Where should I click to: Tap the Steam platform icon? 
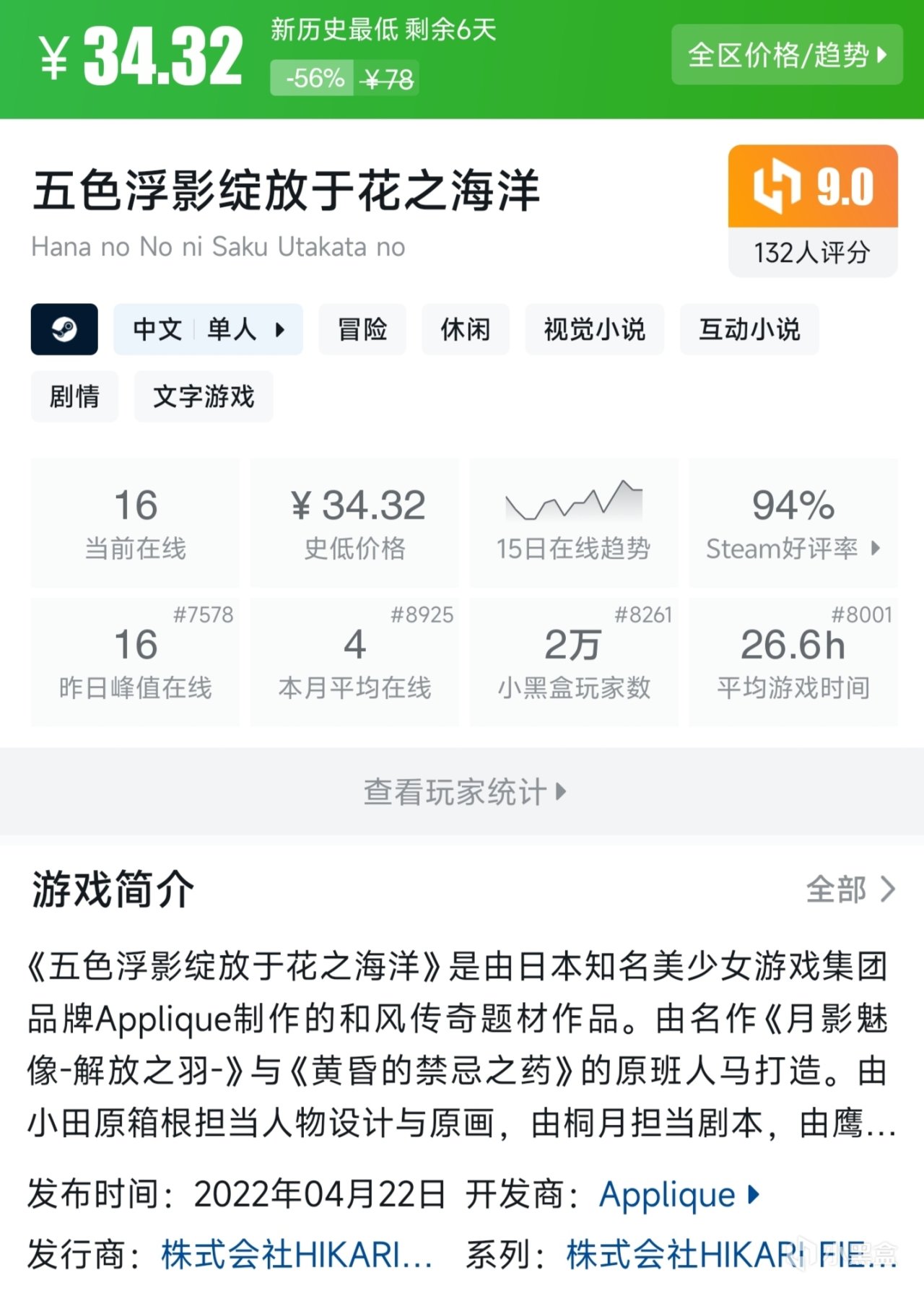(x=64, y=330)
